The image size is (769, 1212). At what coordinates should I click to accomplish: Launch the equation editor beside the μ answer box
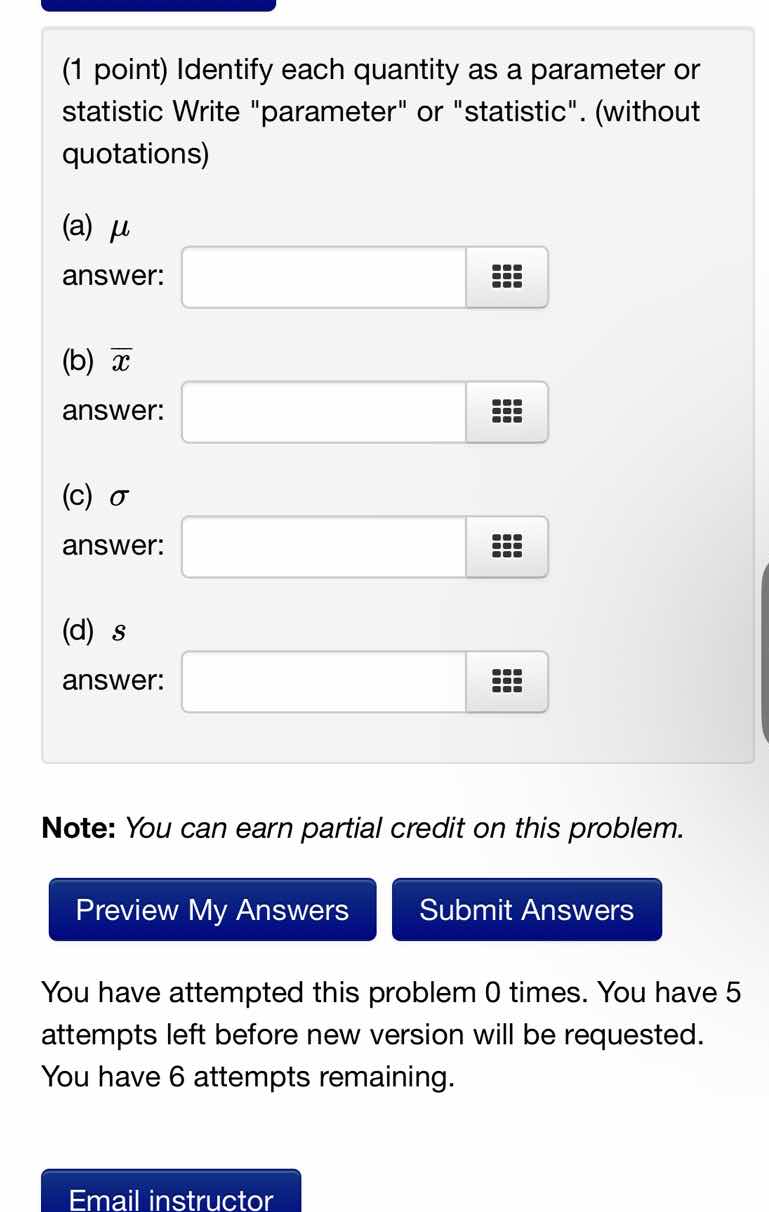506,277
